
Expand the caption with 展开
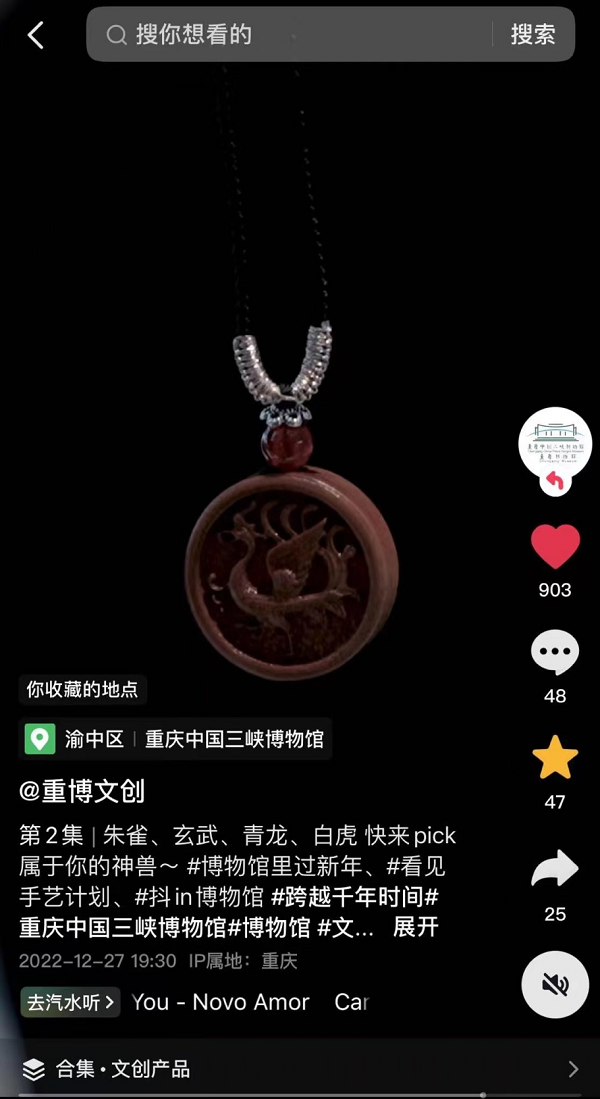pos(415,927)
